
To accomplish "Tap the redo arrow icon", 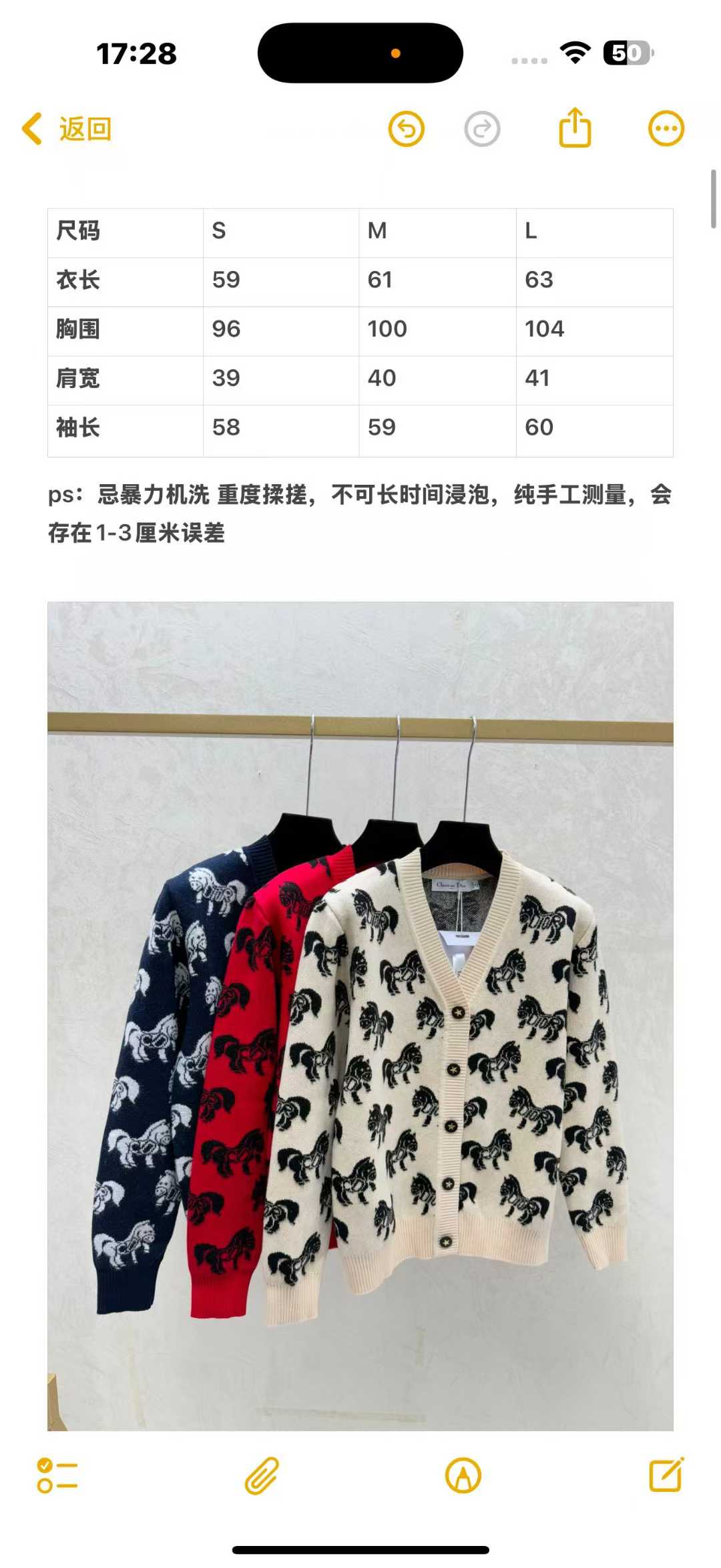I will click(x=482, y=129).
